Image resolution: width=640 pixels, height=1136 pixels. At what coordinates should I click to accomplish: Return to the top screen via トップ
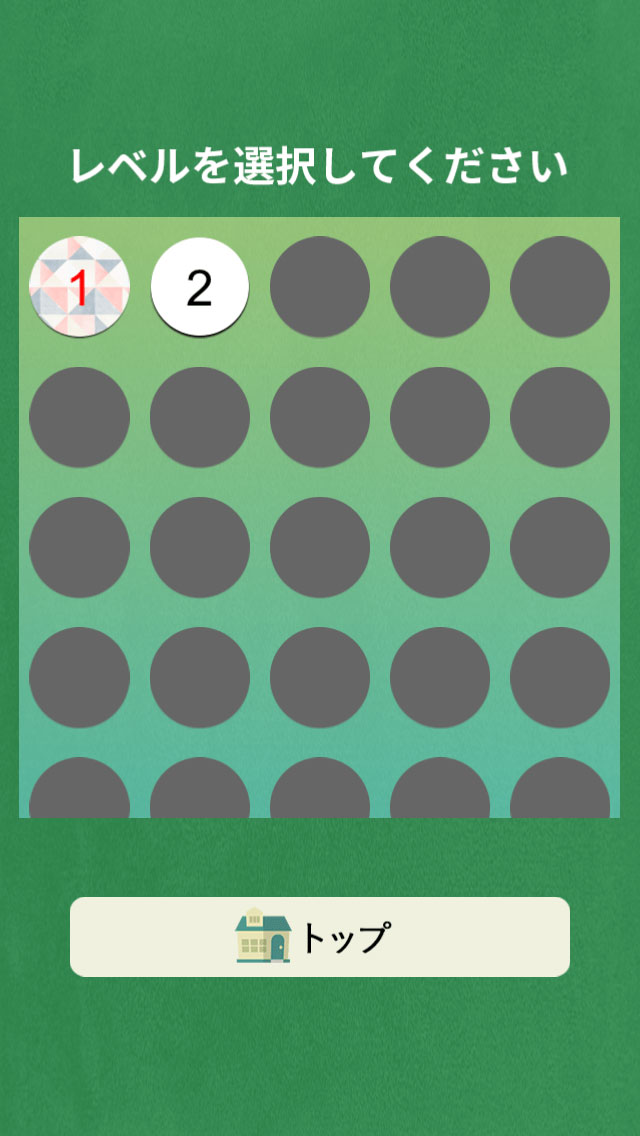coord(320,936)
